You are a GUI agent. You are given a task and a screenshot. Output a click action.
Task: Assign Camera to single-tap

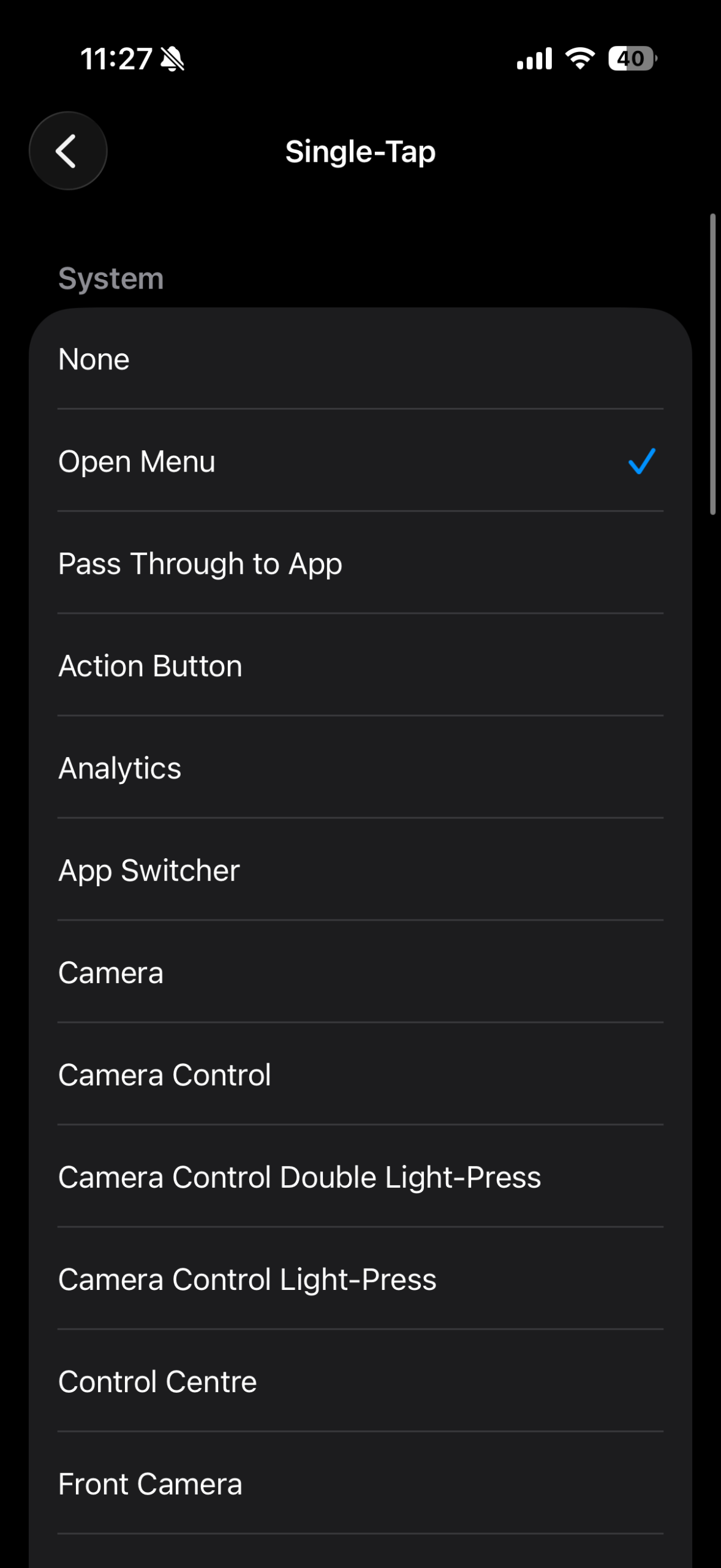click(360, 973)
